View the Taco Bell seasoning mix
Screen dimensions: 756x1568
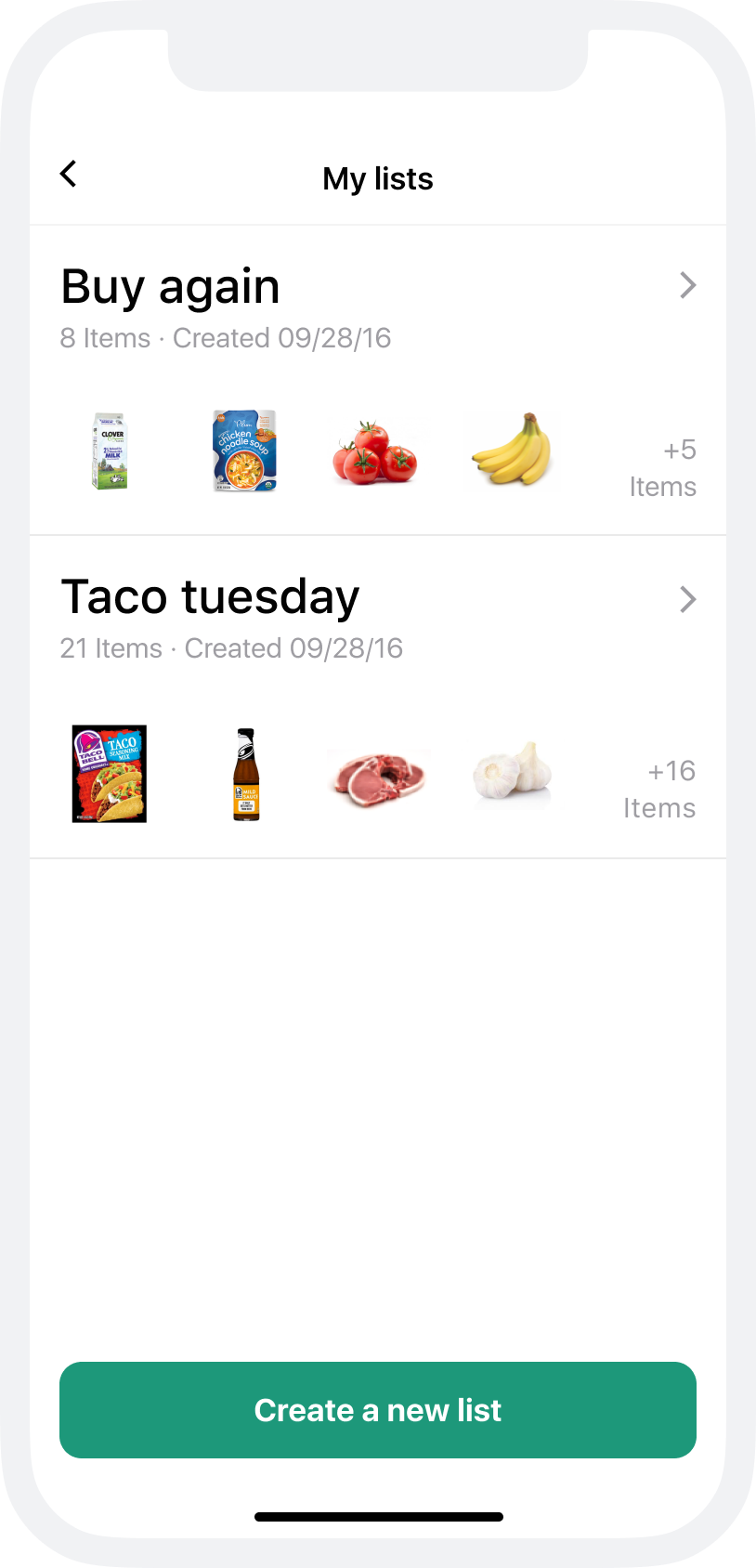click(x=110, y=774)
